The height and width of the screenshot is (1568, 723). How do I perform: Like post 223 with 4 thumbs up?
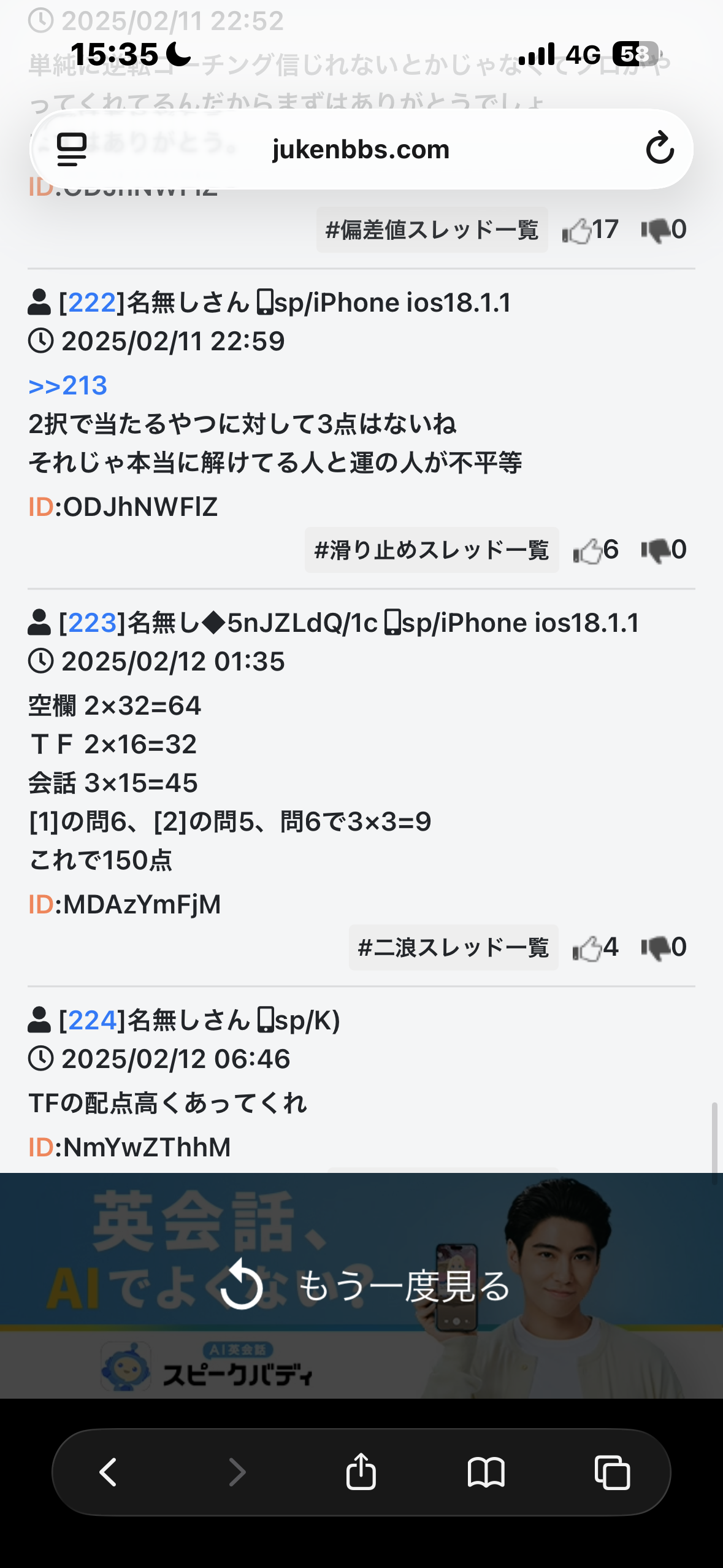(x=587, y=948)
